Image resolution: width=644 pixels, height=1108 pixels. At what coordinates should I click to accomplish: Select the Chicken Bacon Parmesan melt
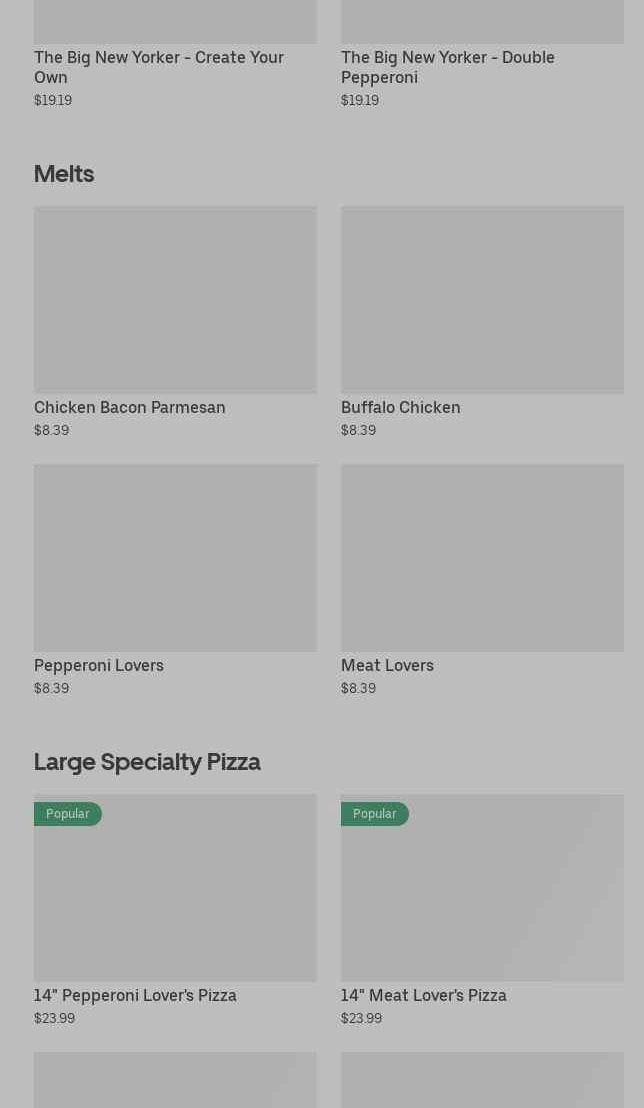175,300
